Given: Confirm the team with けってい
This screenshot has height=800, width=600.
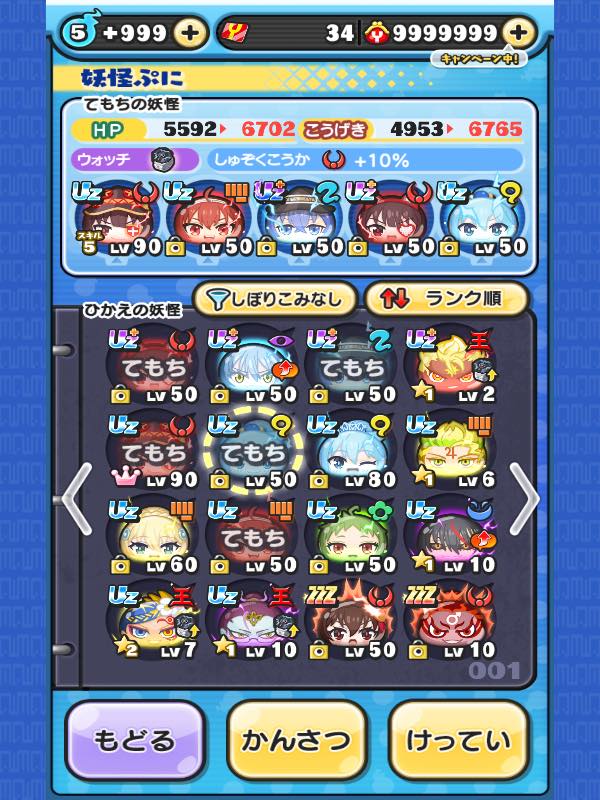Looking at the screenshot, I should [458, 741].
